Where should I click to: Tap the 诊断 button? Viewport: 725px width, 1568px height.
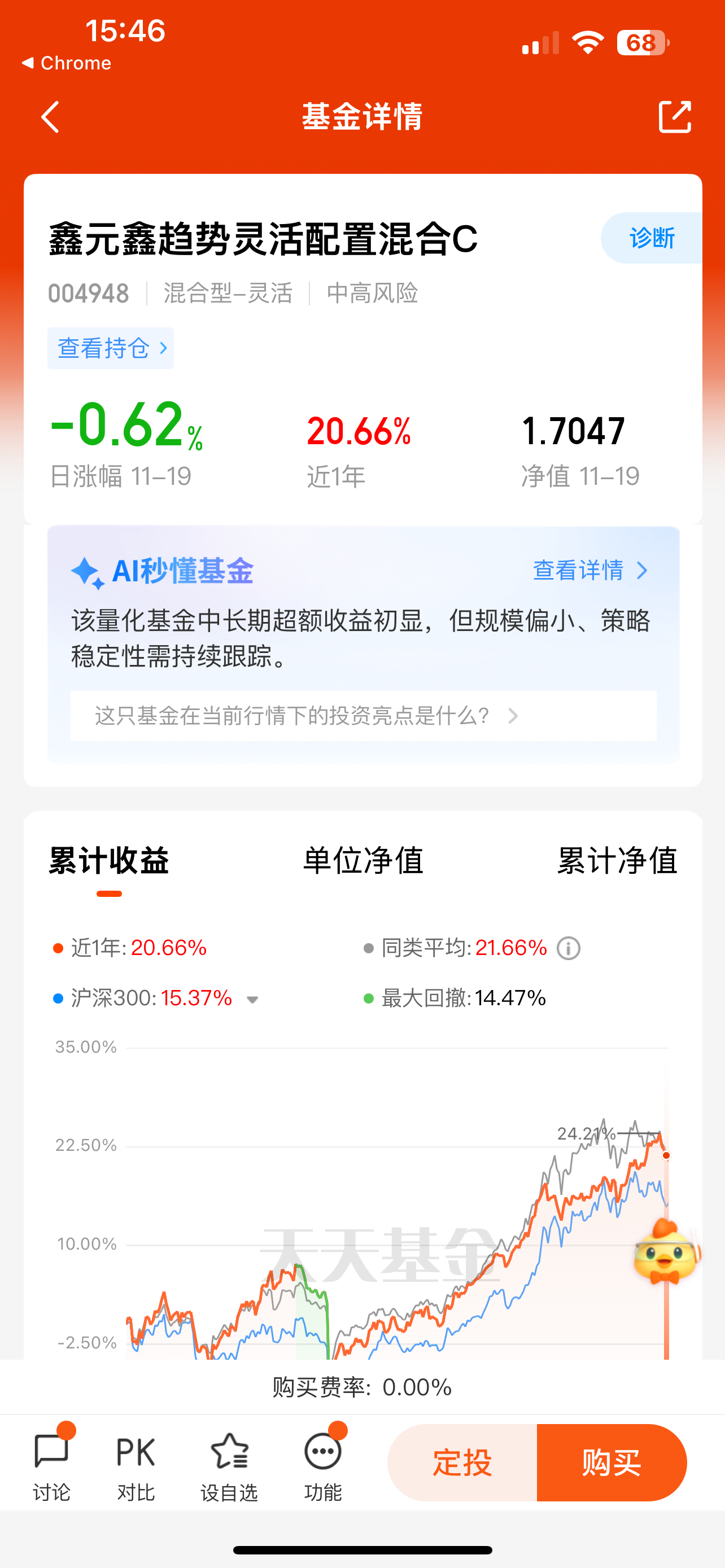pos(652,238)
